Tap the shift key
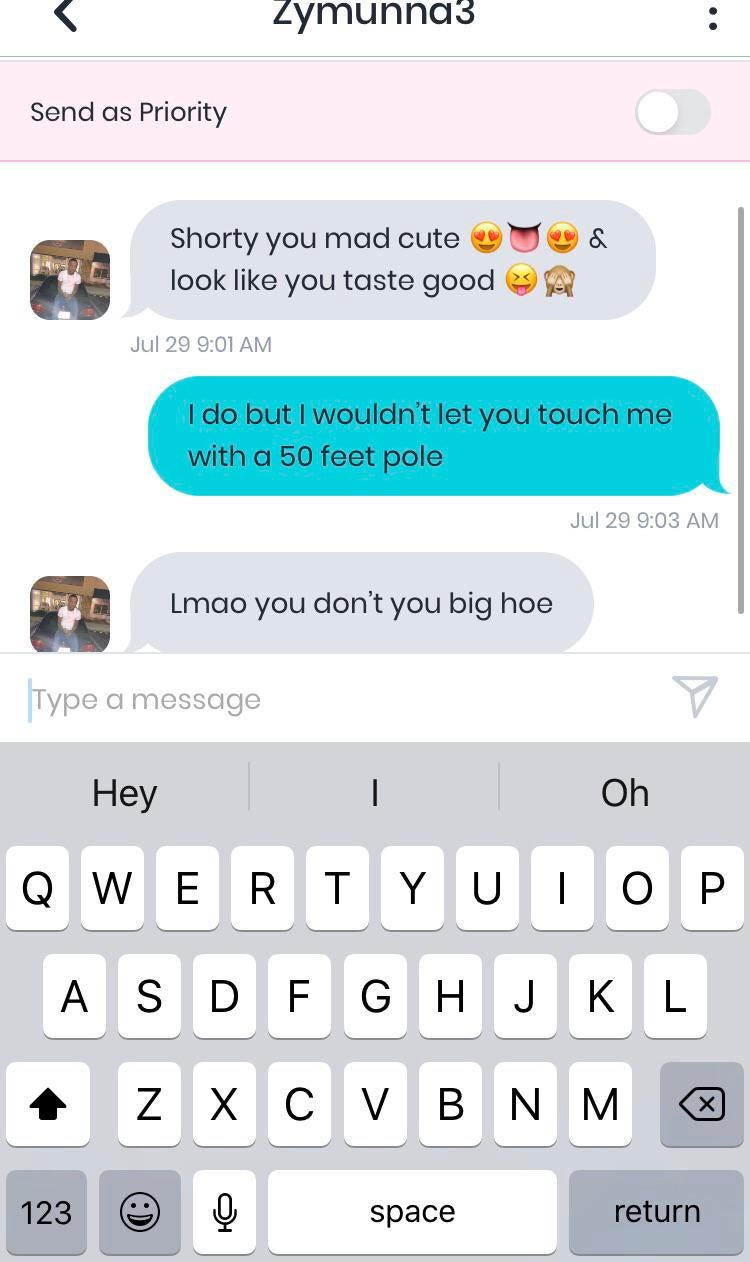The height and width of the screenshot is (1262, 750). tap(48, 1104)
